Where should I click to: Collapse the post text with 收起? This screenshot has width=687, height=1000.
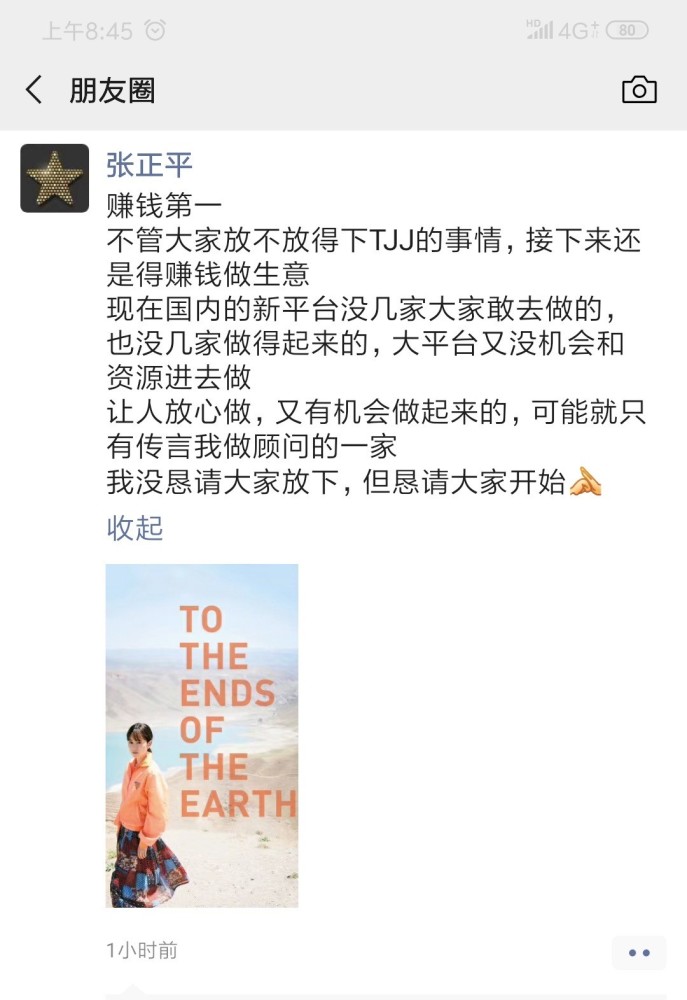click(x=134, y=528)
